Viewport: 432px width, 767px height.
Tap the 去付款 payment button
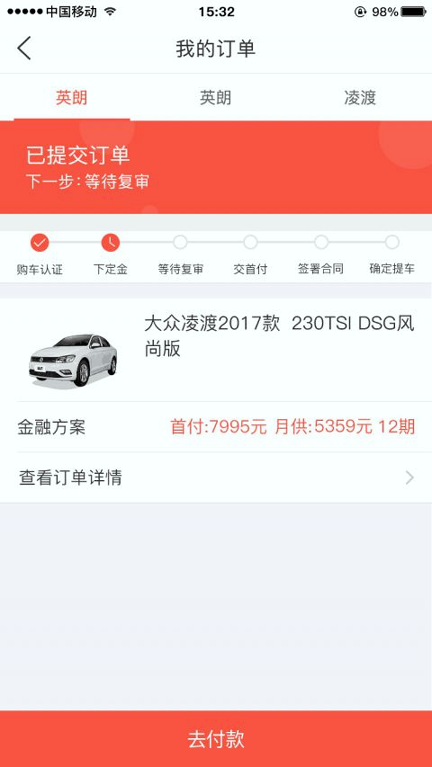(x=216, y=739)
